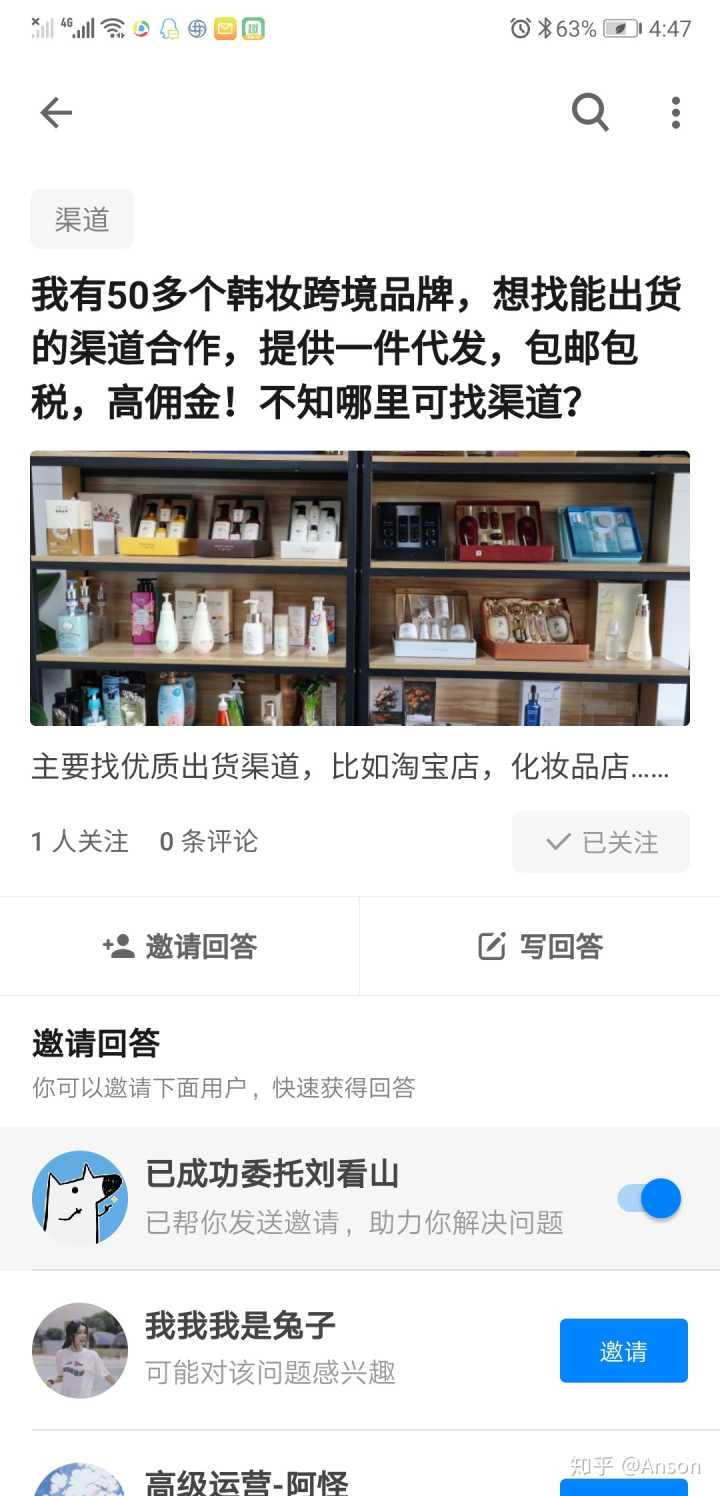Open the 渠道 topic tag

coord(82,219)
